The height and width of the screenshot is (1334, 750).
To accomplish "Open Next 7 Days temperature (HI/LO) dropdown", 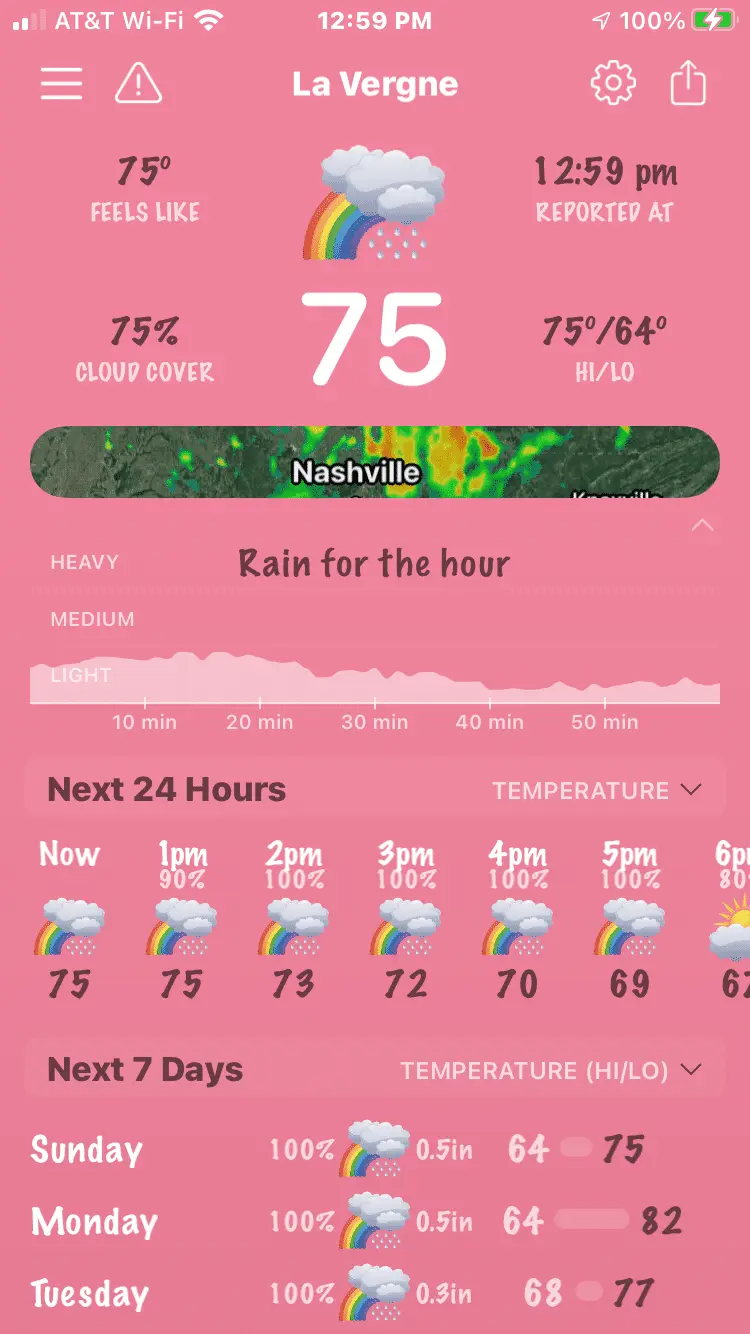I will [x=550, y=1071].
